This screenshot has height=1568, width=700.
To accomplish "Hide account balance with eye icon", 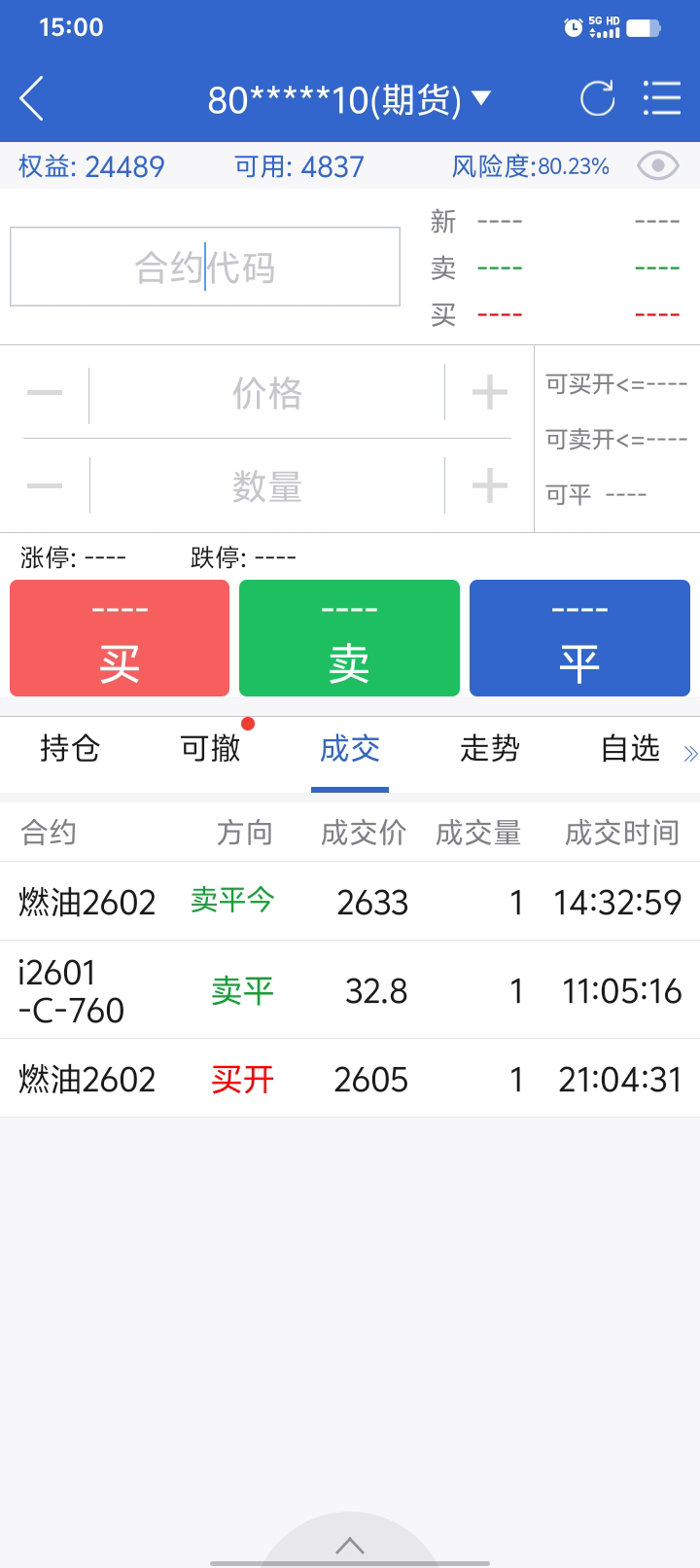I will pos(657,166).
